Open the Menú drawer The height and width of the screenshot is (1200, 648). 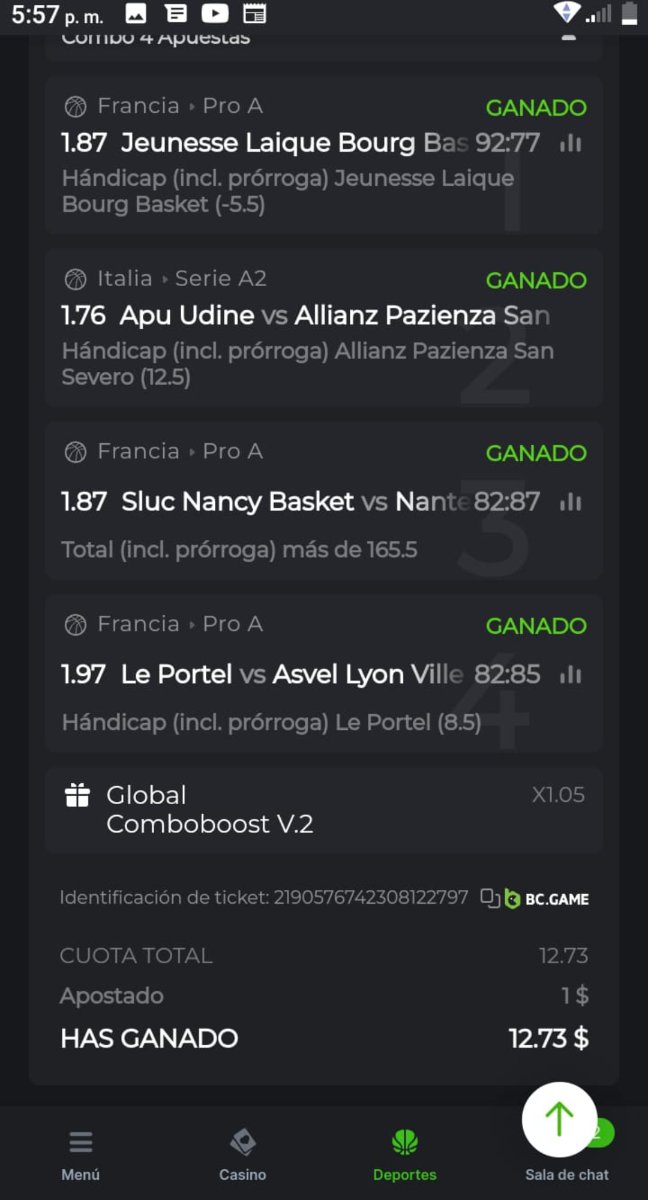[x=81, y=1154]
